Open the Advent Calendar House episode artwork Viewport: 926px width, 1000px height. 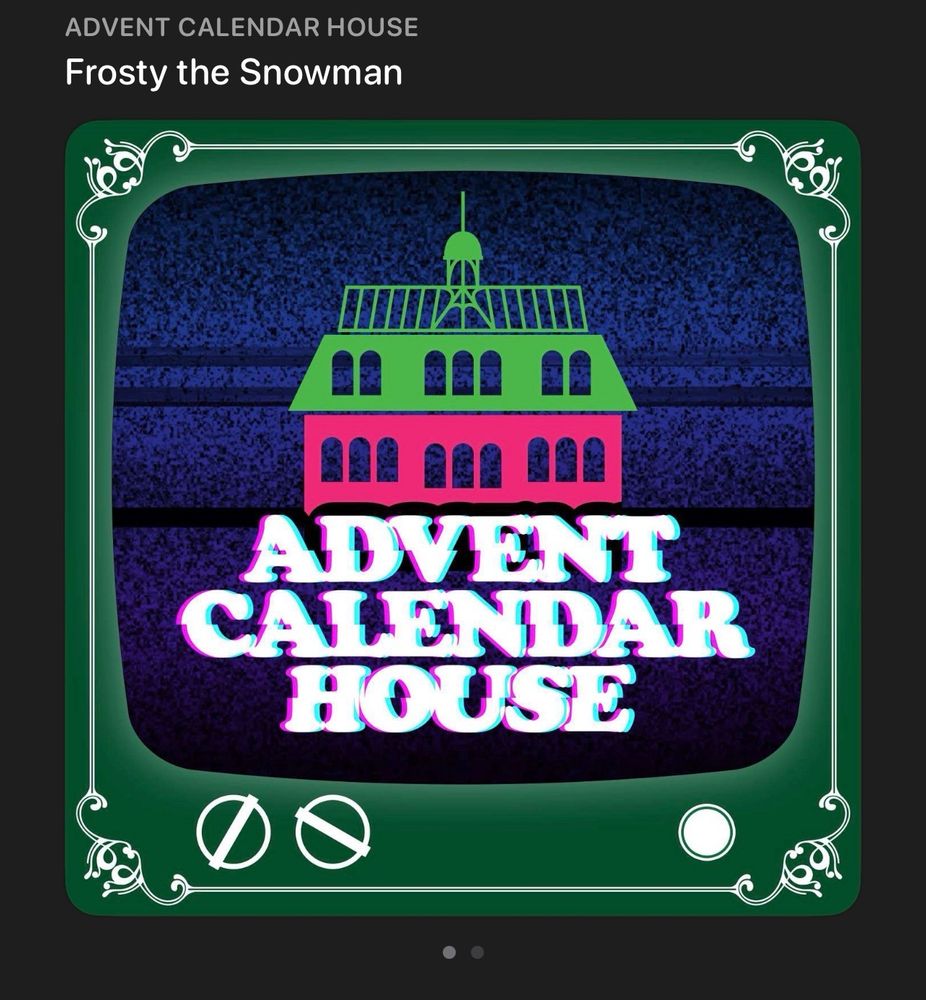point(463,518)
